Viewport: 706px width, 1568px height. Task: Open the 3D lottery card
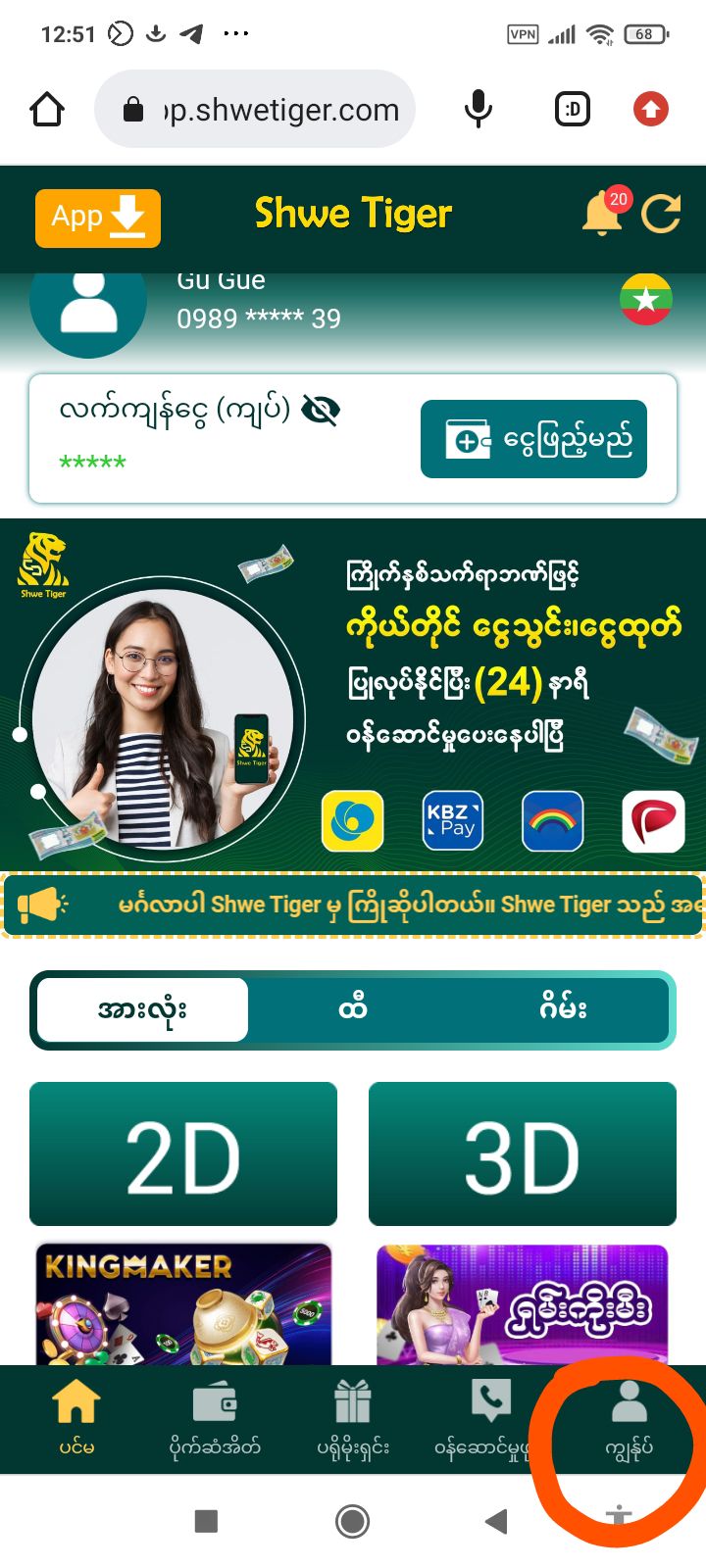pyautogui.click(x=522, y=1154)
